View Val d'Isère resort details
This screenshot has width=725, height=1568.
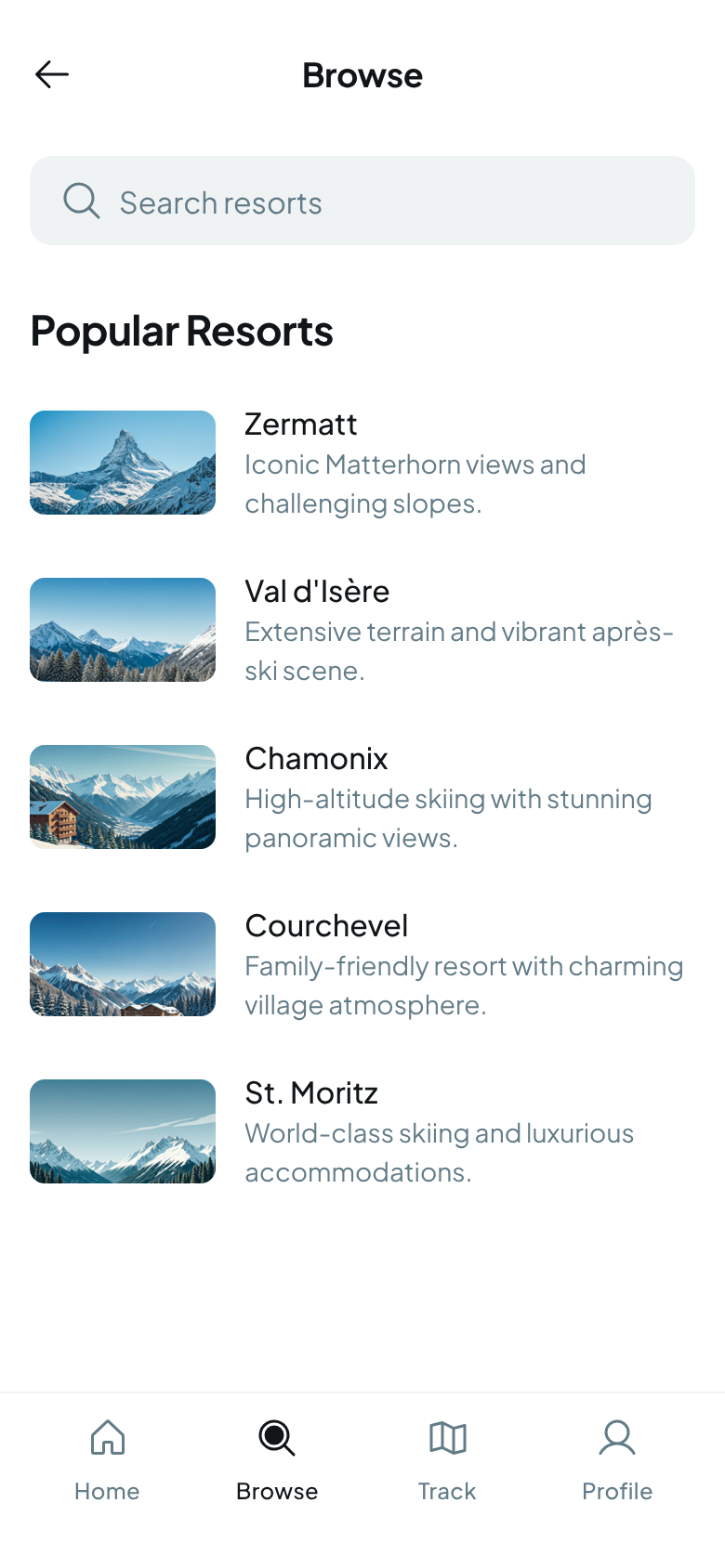[362, 630]
